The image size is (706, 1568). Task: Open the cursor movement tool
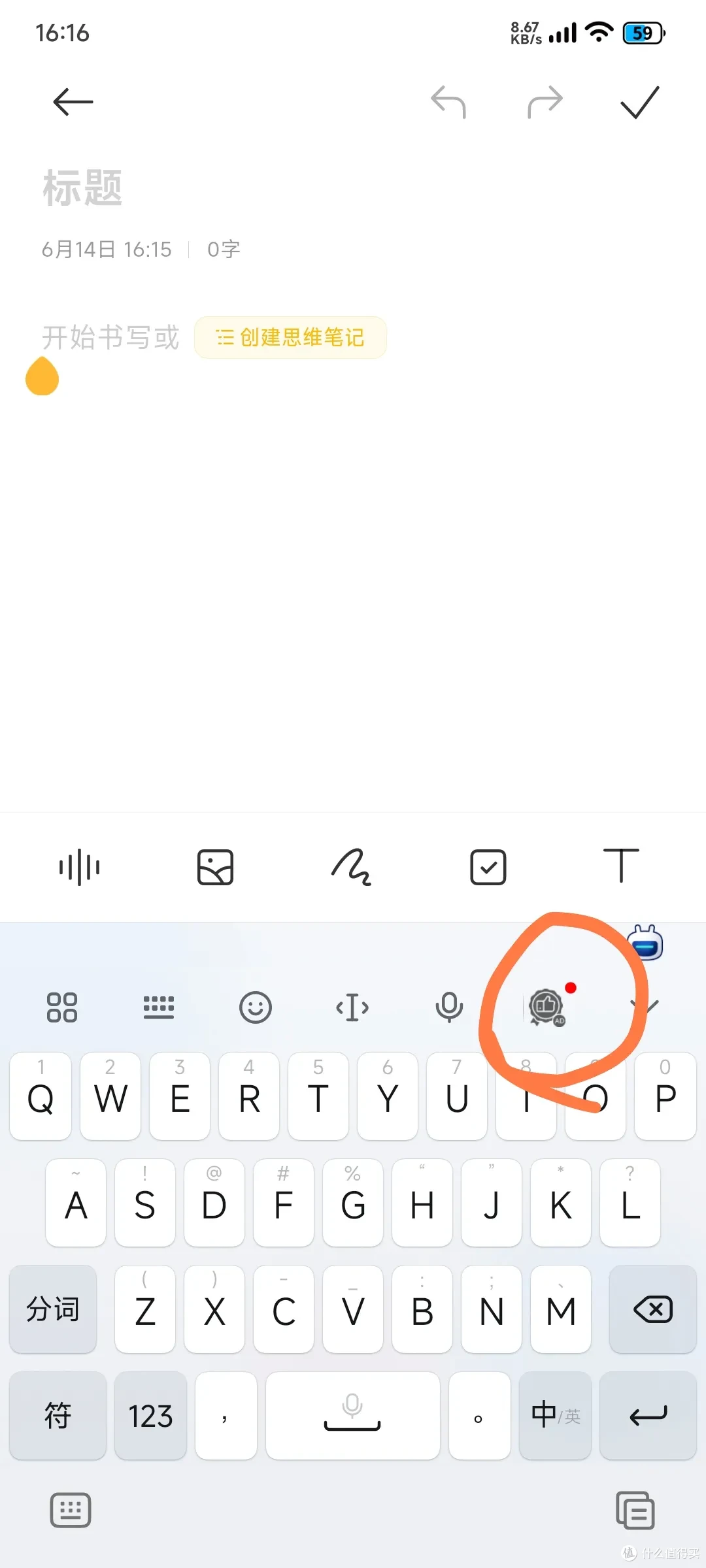352,1007
